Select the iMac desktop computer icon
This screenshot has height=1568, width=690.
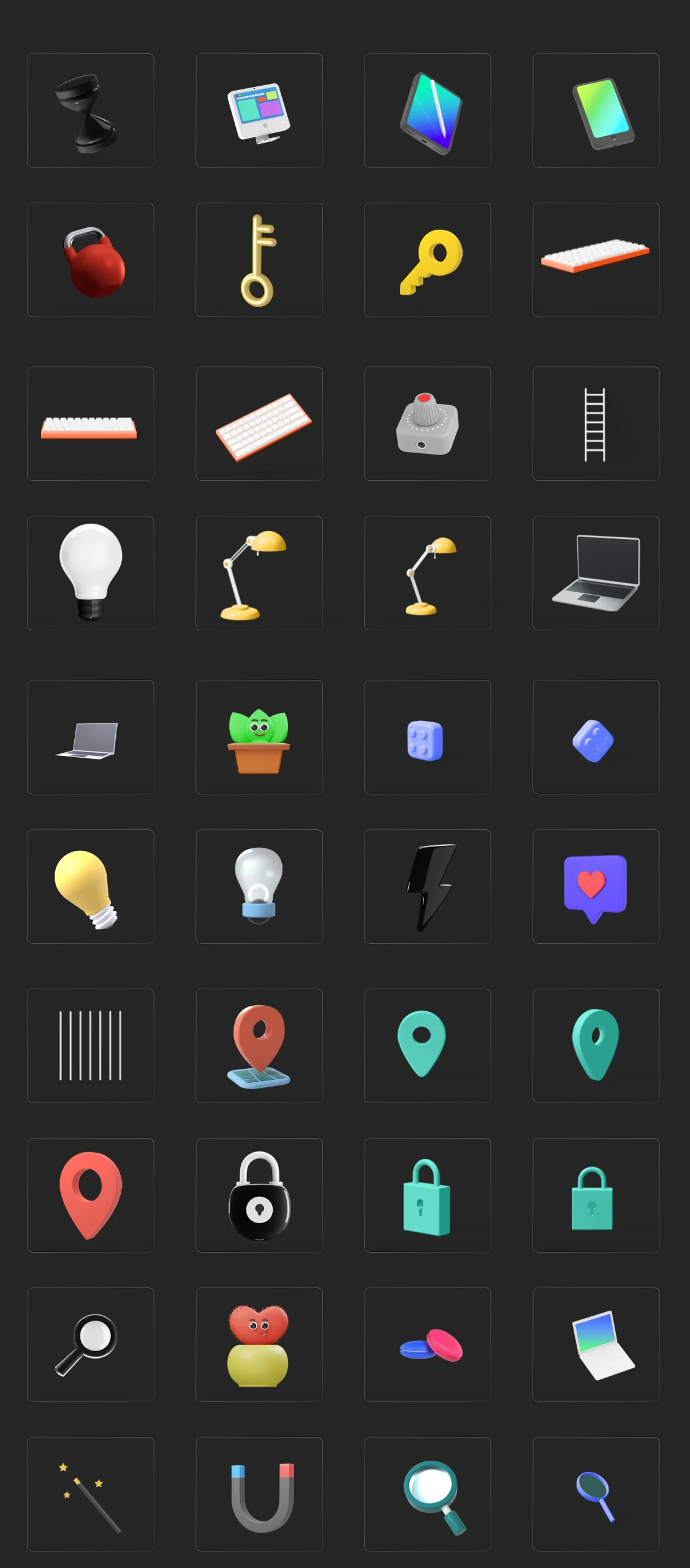click(259, 110)
